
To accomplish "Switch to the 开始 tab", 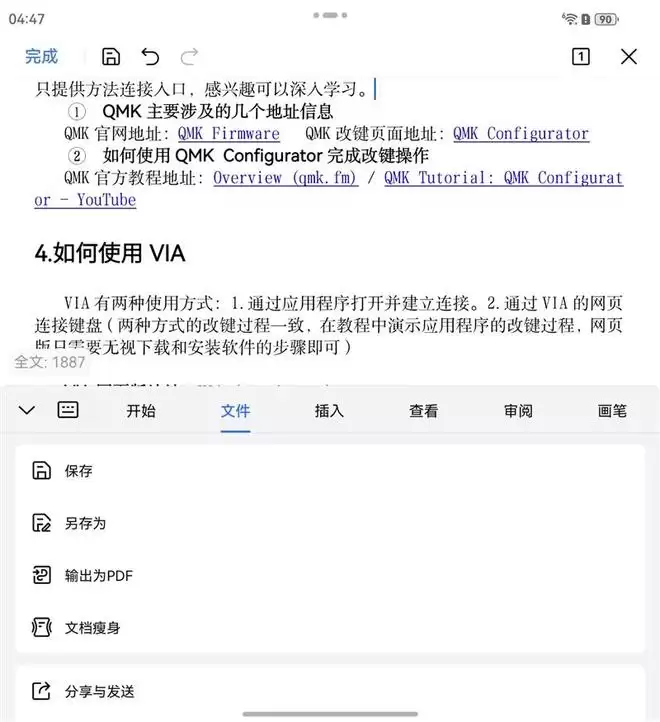I will 141,411.
